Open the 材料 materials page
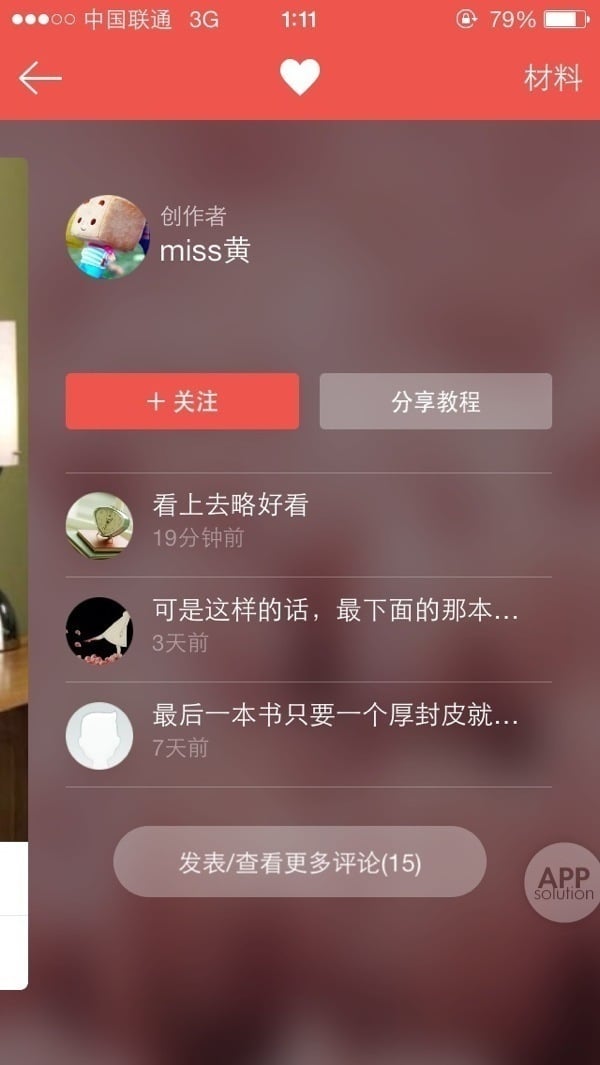Screen dimensions: 600x1065 (x=552, y=78)
